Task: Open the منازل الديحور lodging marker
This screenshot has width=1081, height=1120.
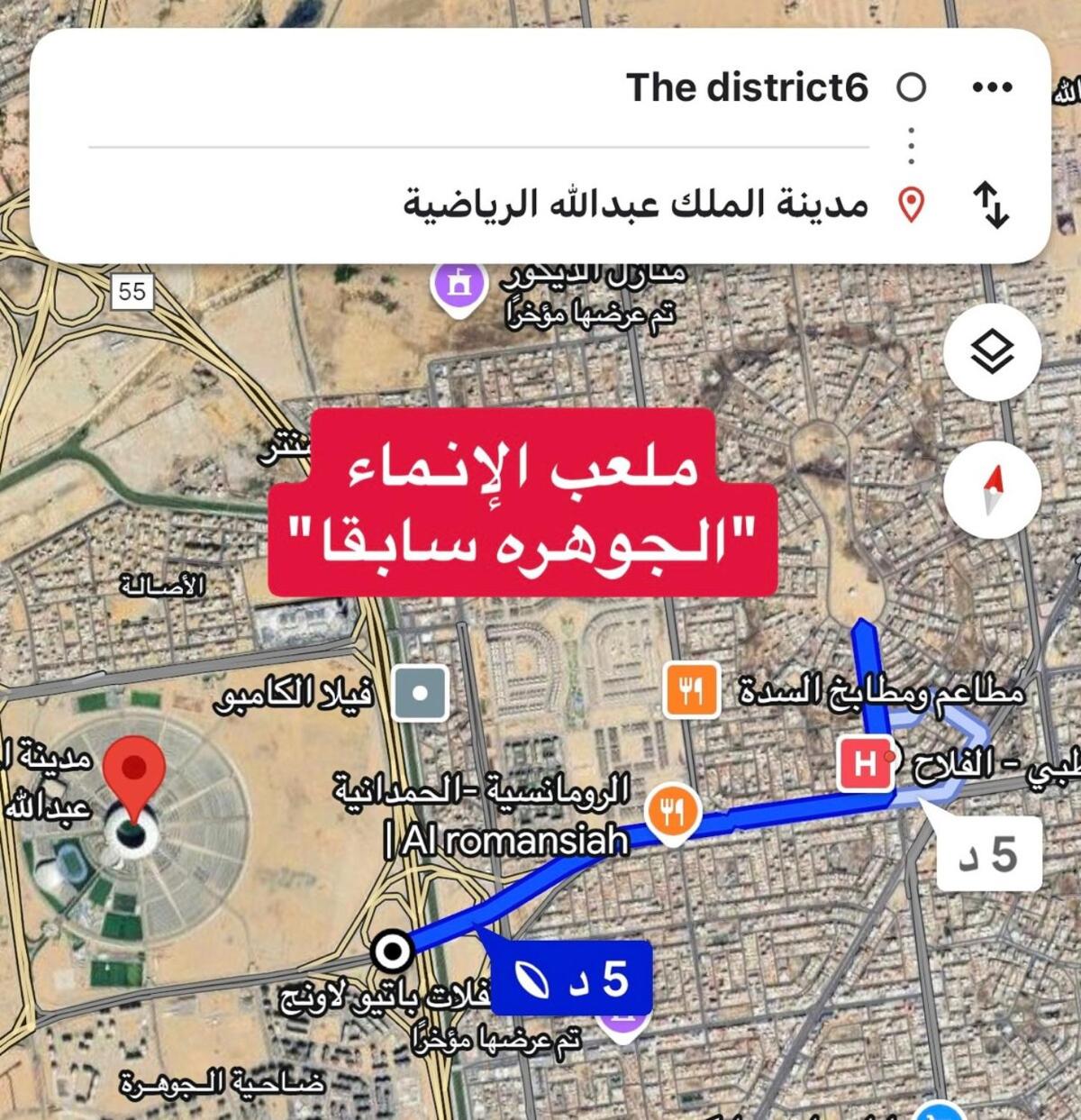Action: 460,286
